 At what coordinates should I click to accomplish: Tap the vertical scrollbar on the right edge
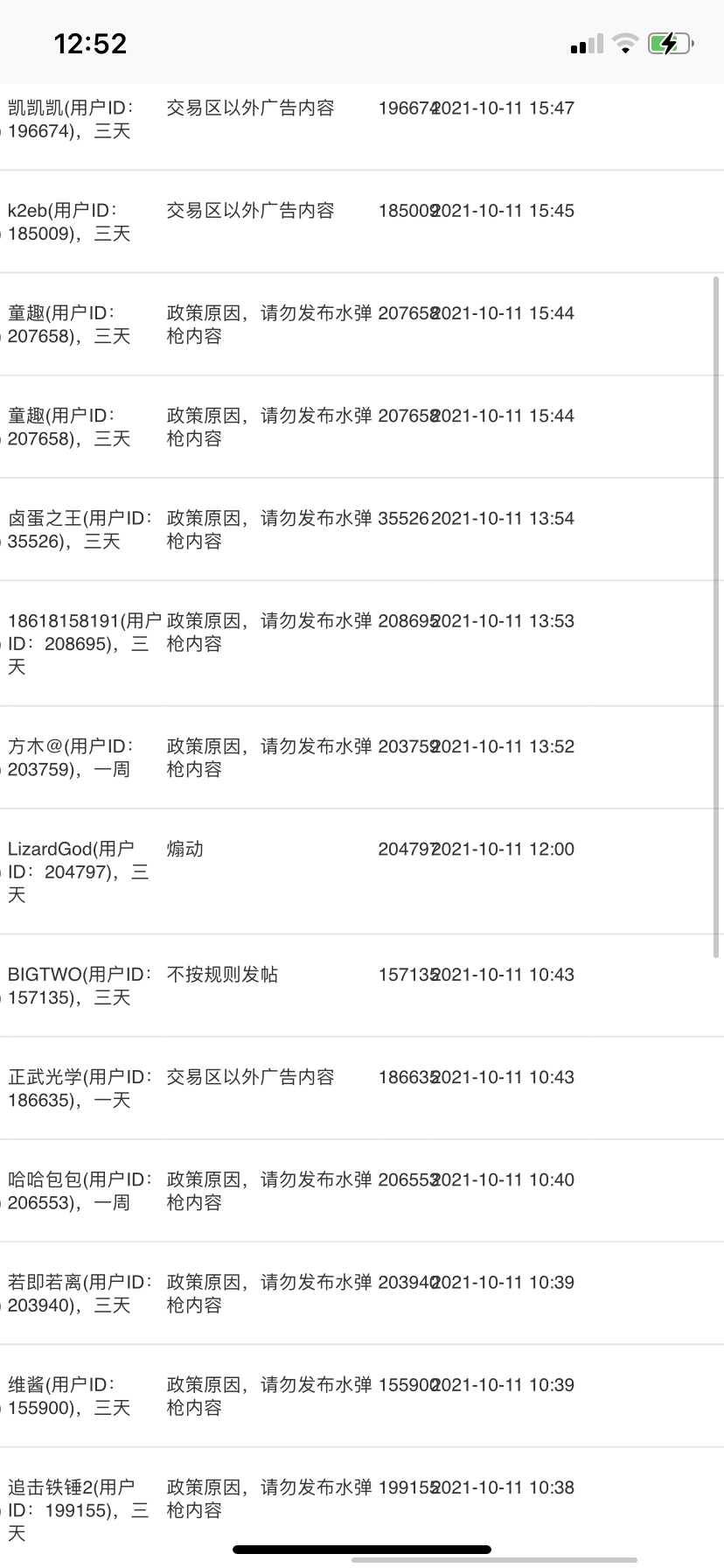pyautogui.click(x=717, y=617)
